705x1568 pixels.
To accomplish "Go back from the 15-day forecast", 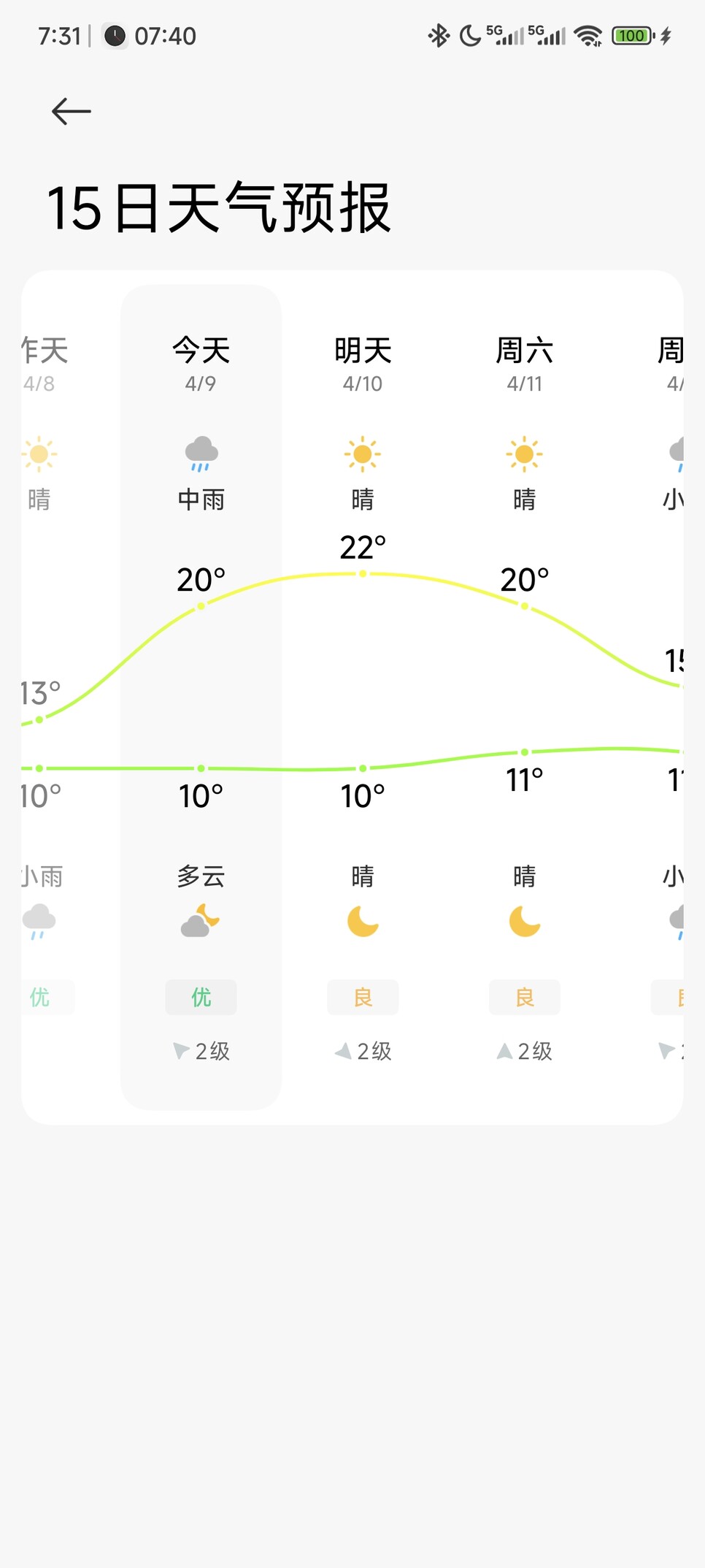I will click(x=72, y=112).
